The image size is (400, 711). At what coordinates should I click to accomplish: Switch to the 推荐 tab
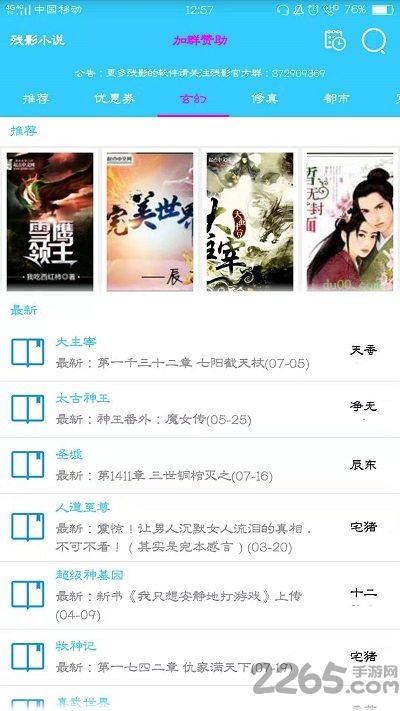click(36, 98)
